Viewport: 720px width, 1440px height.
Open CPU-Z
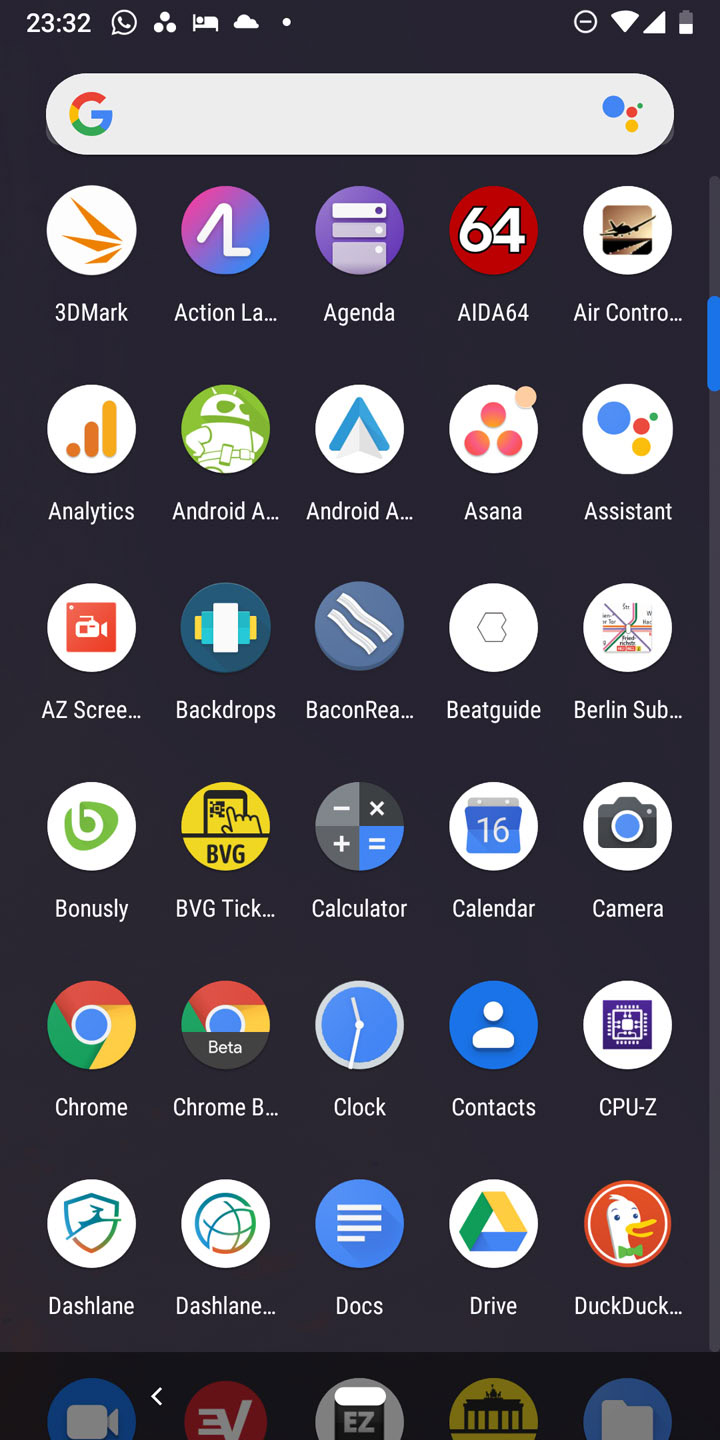[x=627, y=1025]
